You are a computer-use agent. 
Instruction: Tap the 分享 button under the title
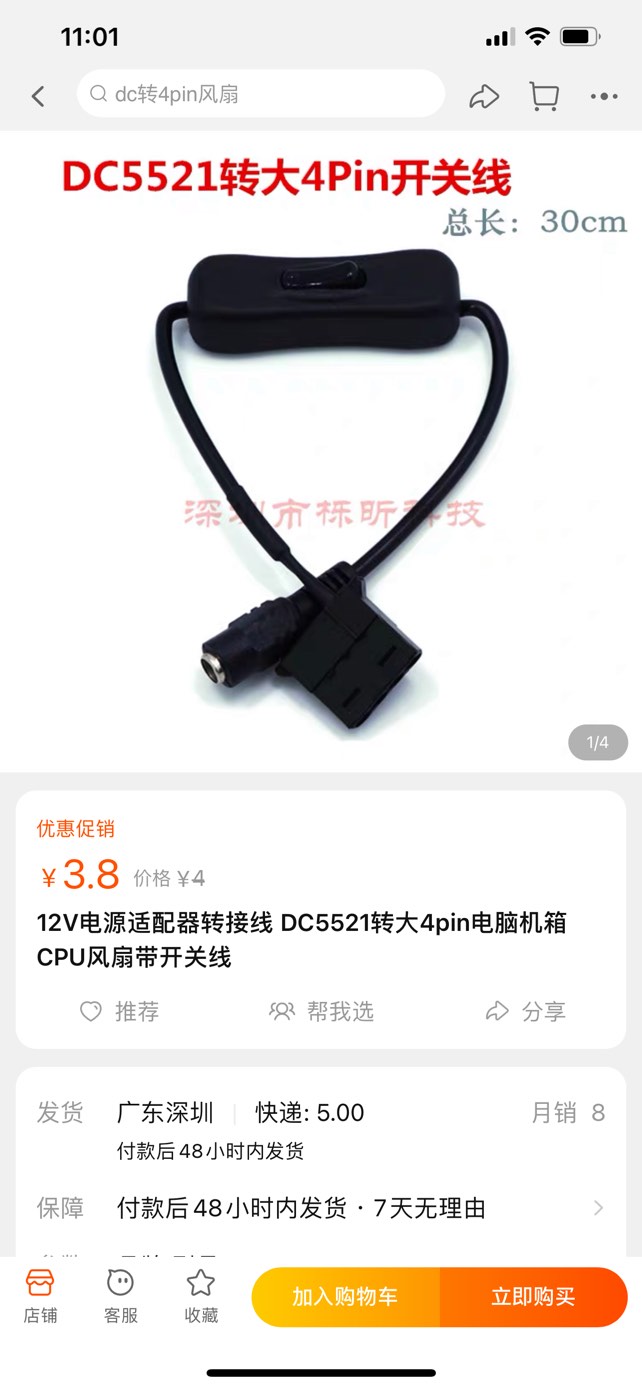[526, 1011]
